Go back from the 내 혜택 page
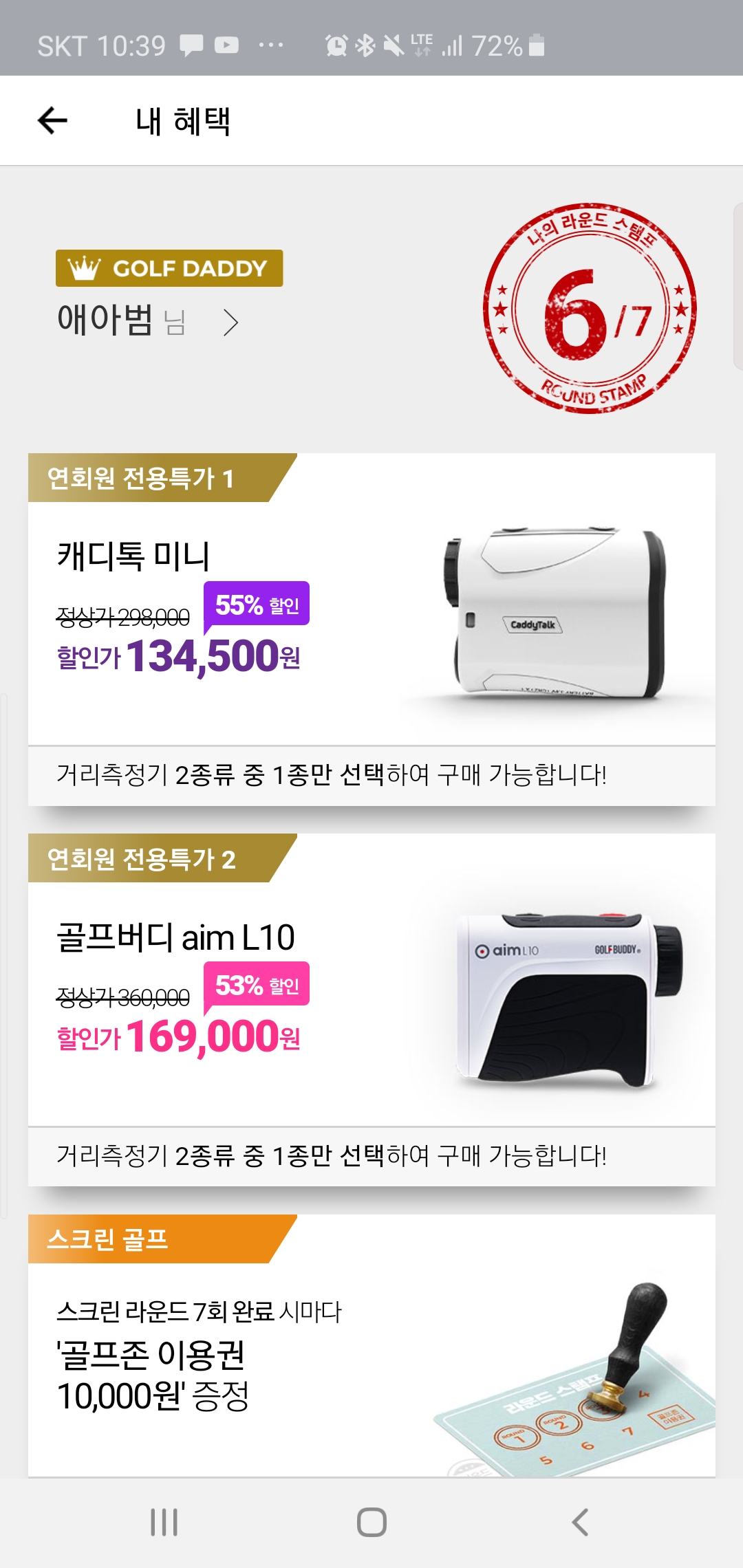The image size is (743, 1568). point(52,121)
